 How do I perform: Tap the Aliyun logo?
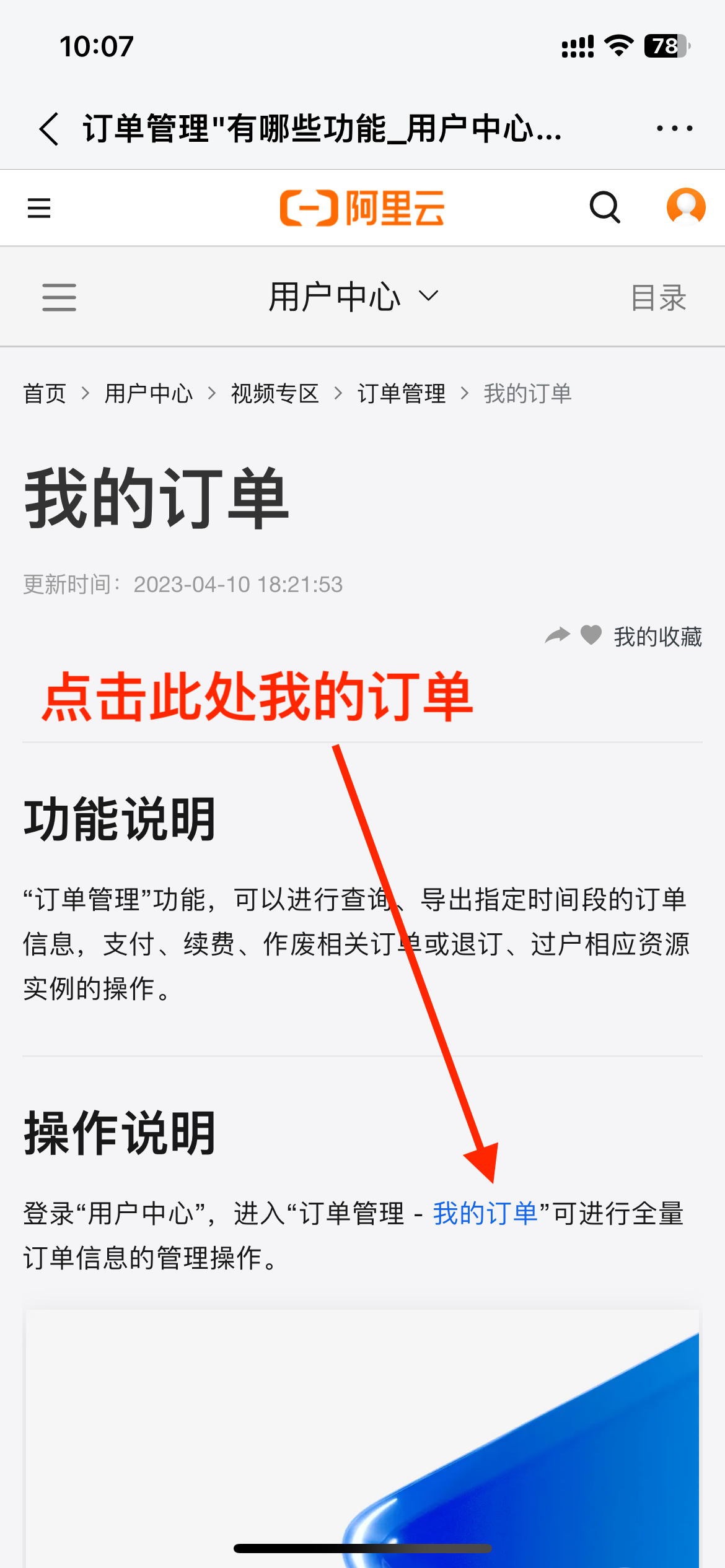362,208
